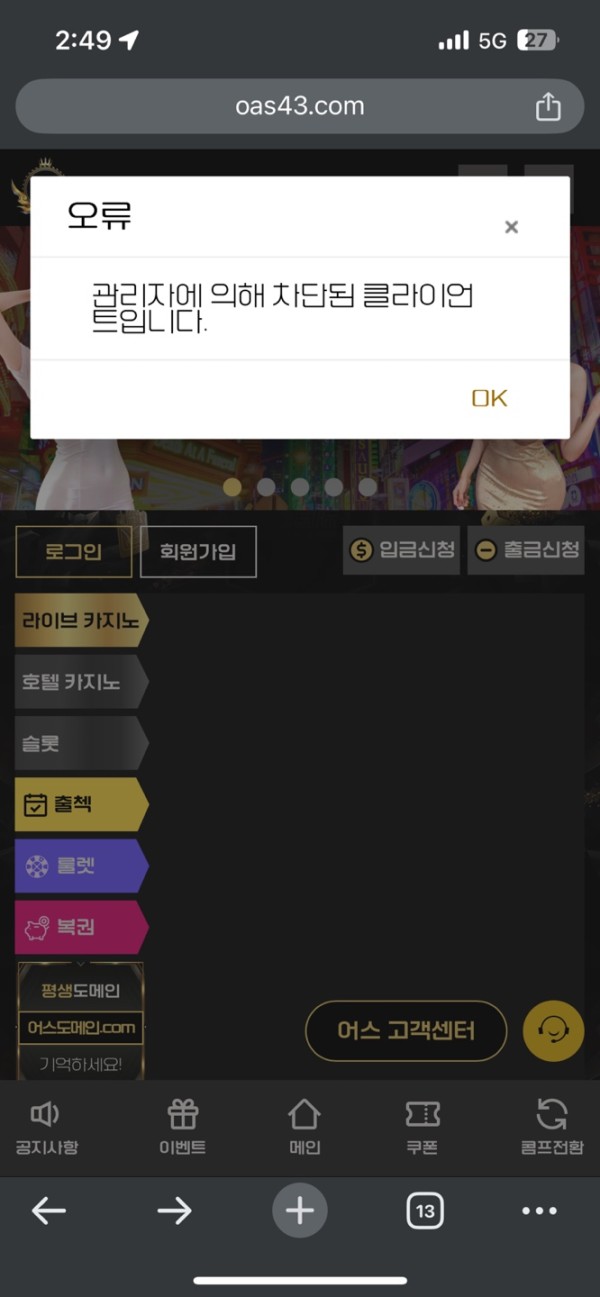
Task: Open 출첵 attendance check
Action: 80,804
